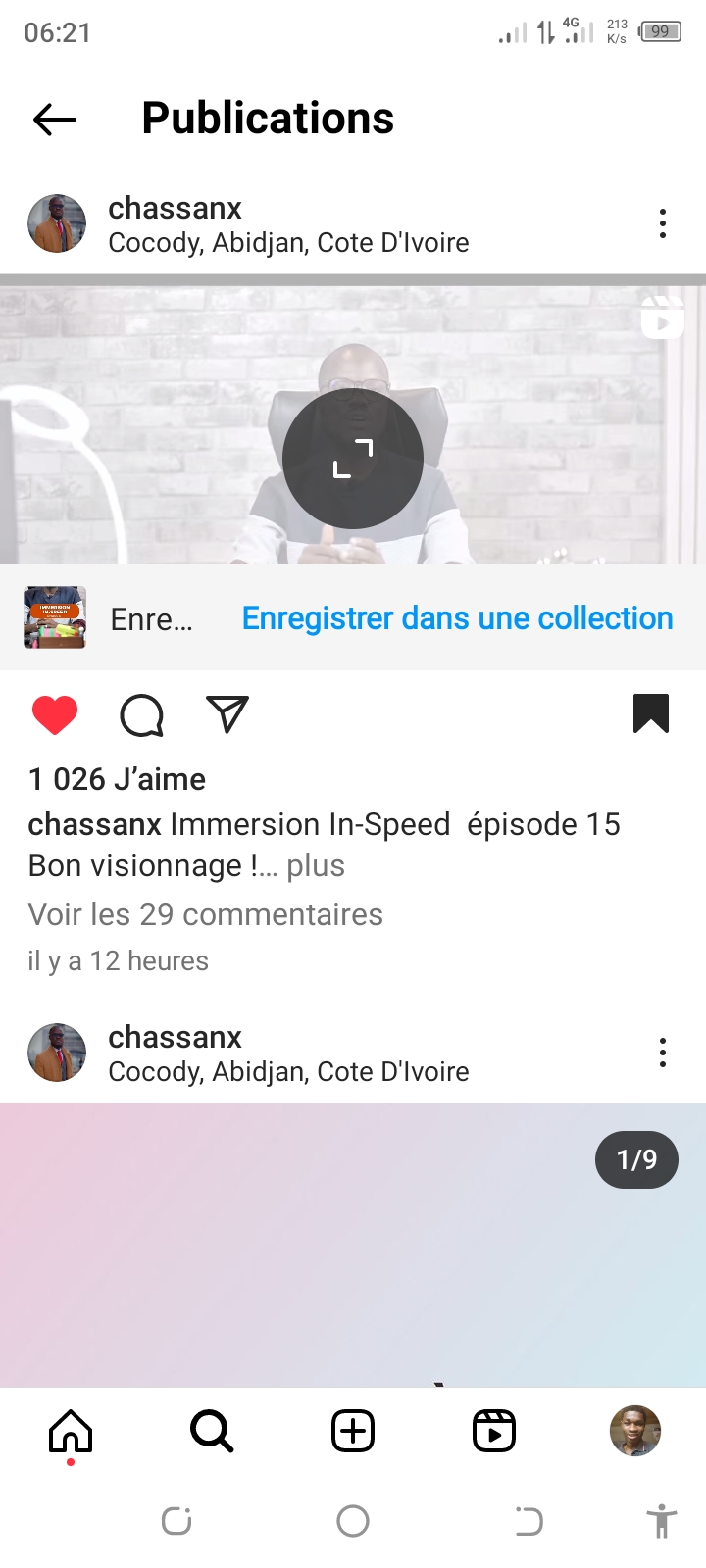This screenshot has width=706, height=1568.
Task: Switch to the Reels tab
Action: (494, 1432)
